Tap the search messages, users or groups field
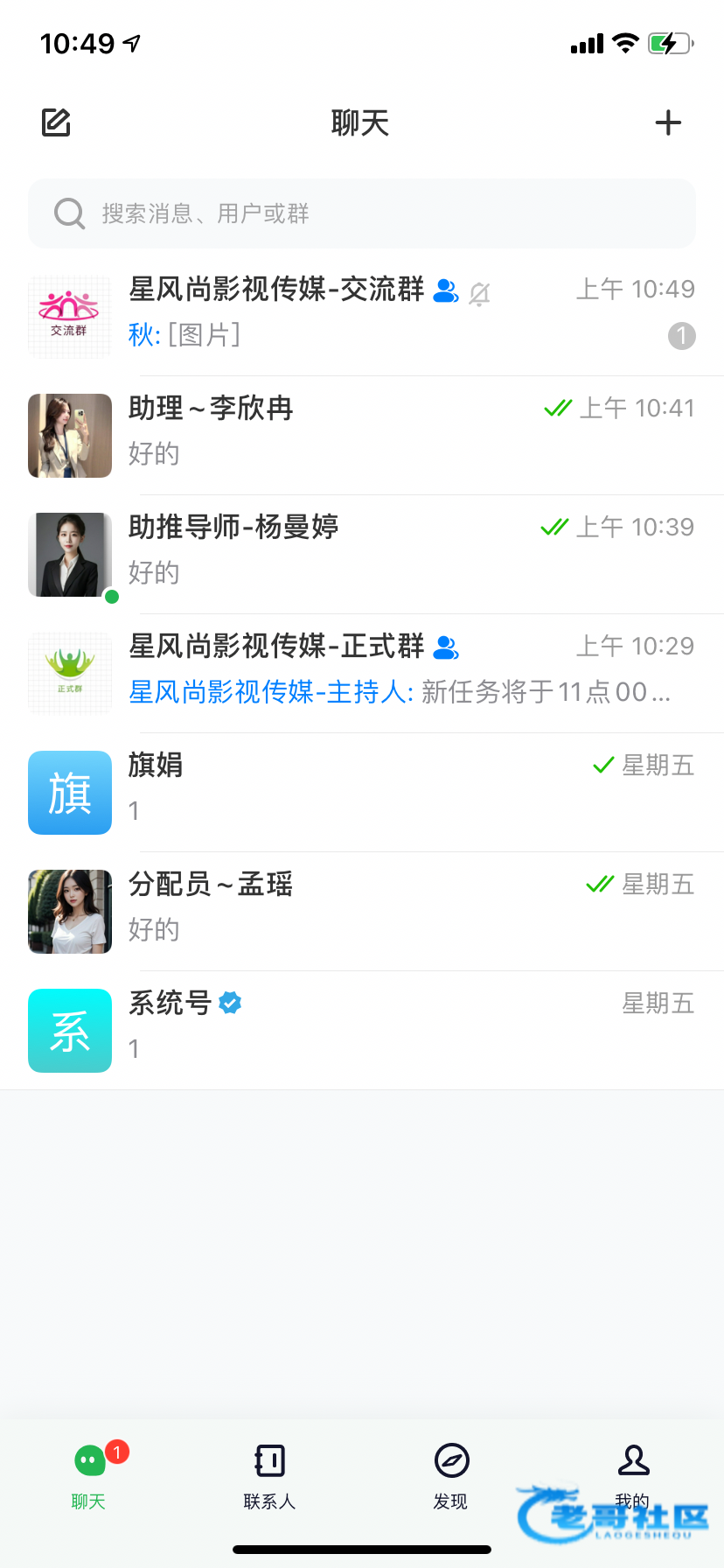 pyautogui.click(x=362, y=213)
